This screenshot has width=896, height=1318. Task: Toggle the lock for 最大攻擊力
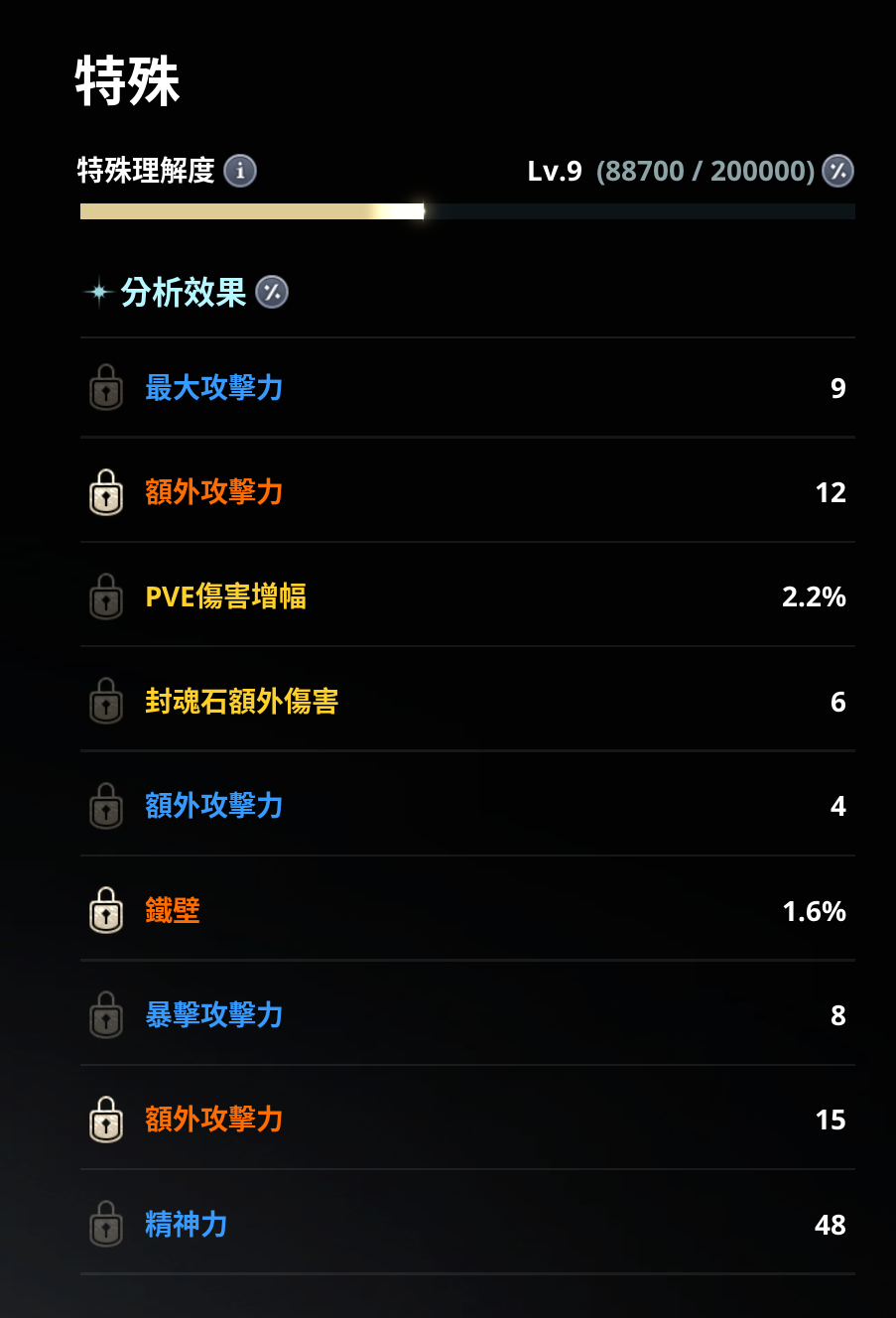106,388
